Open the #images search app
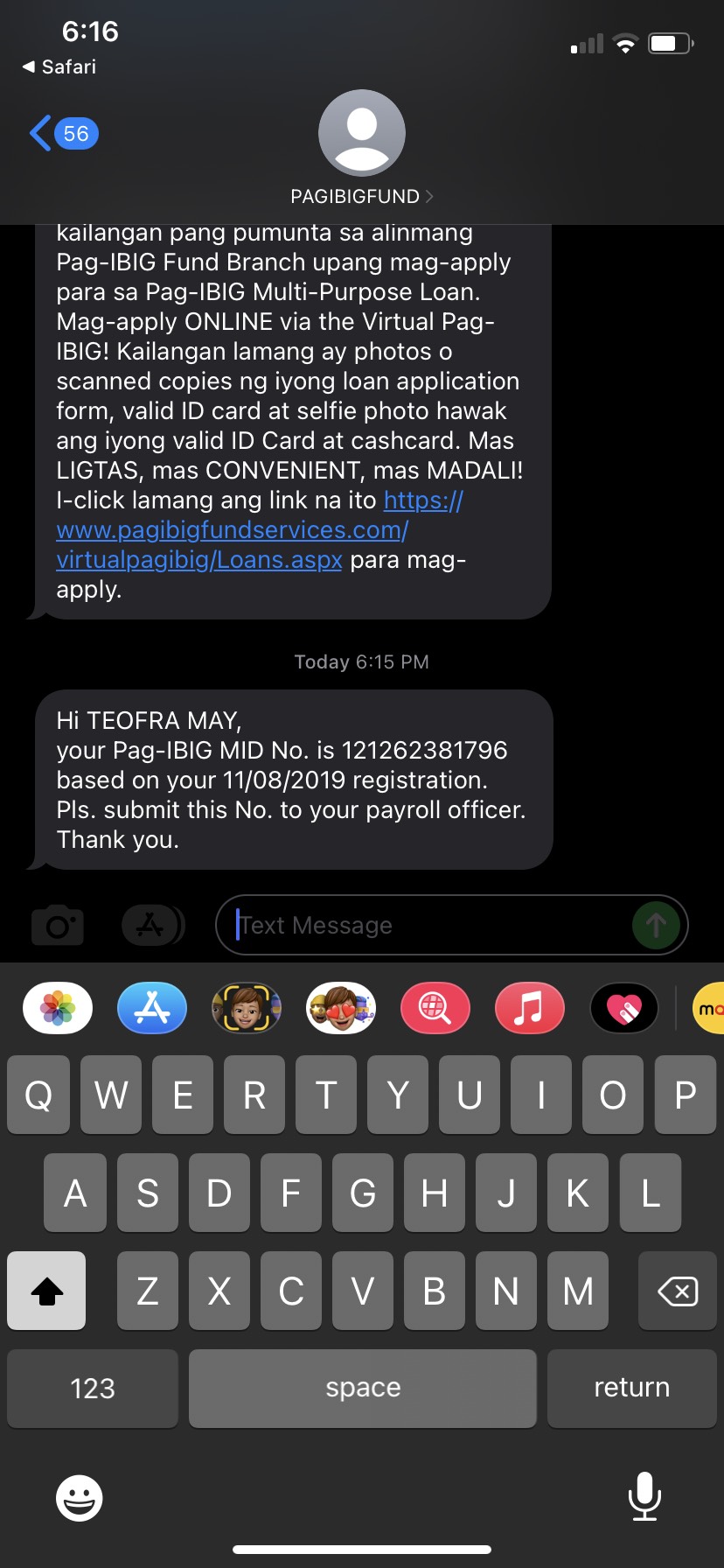This screenshot has height=1568, width=724. click(435, 1008)
